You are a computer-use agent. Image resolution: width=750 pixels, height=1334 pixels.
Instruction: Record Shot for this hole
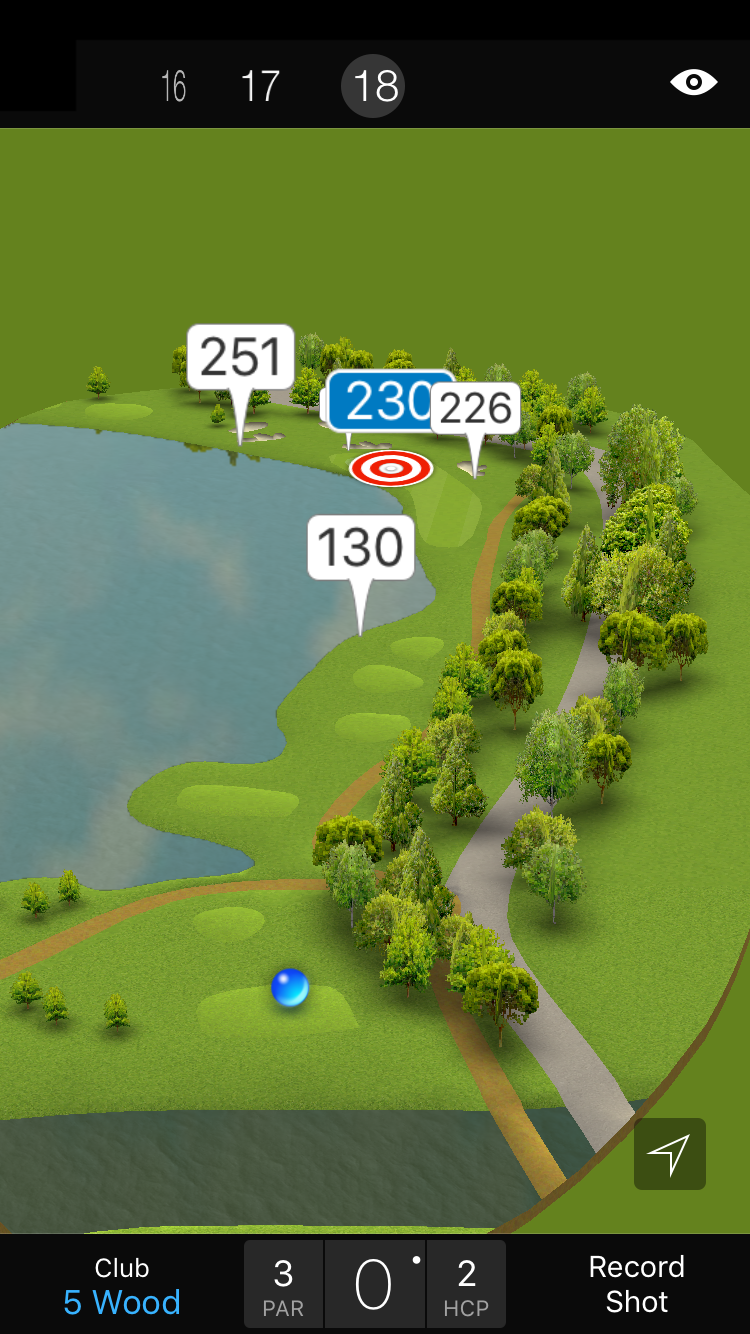coord(636,1284)
